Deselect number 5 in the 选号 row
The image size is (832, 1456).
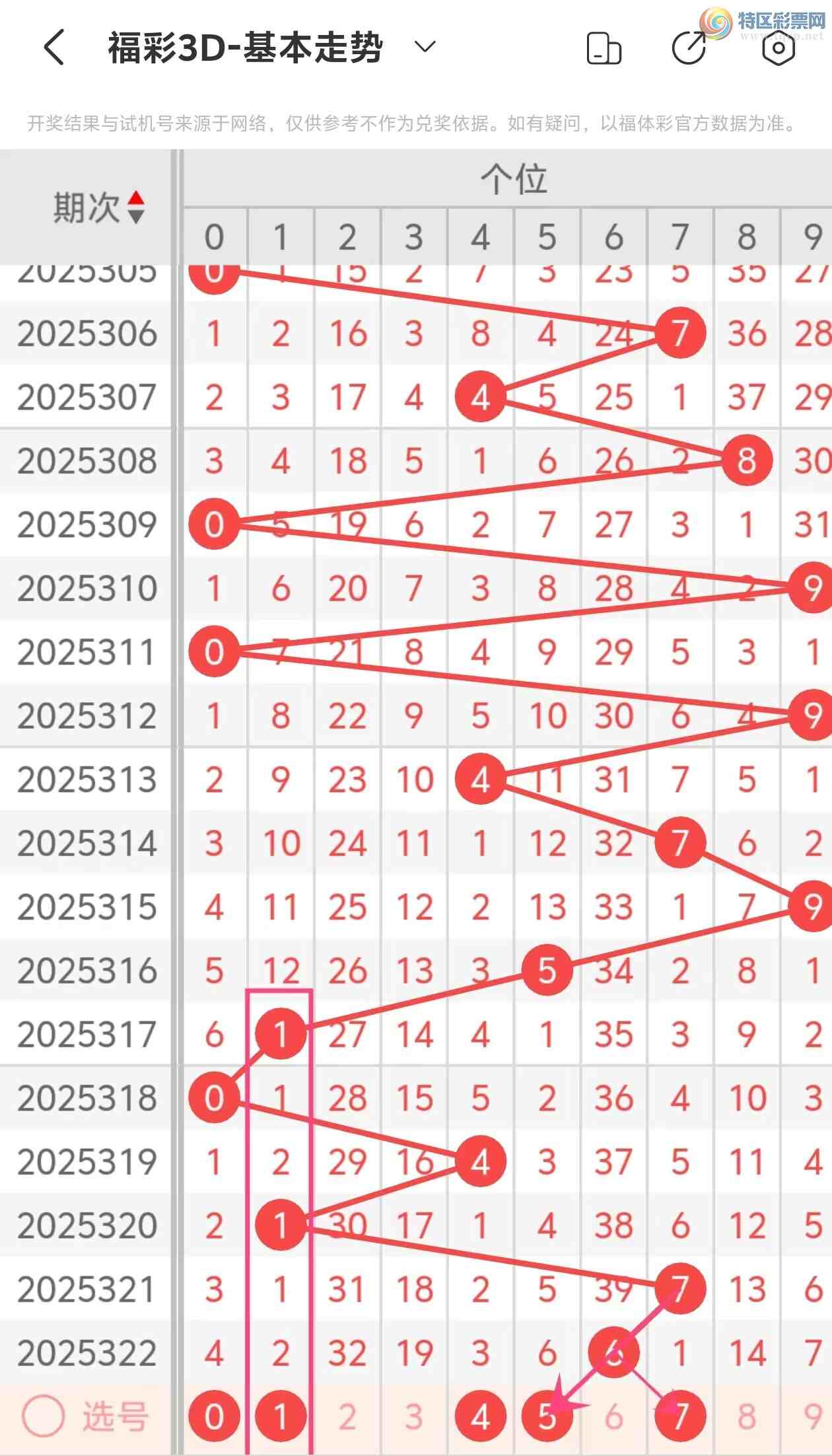pos(547,1416)
